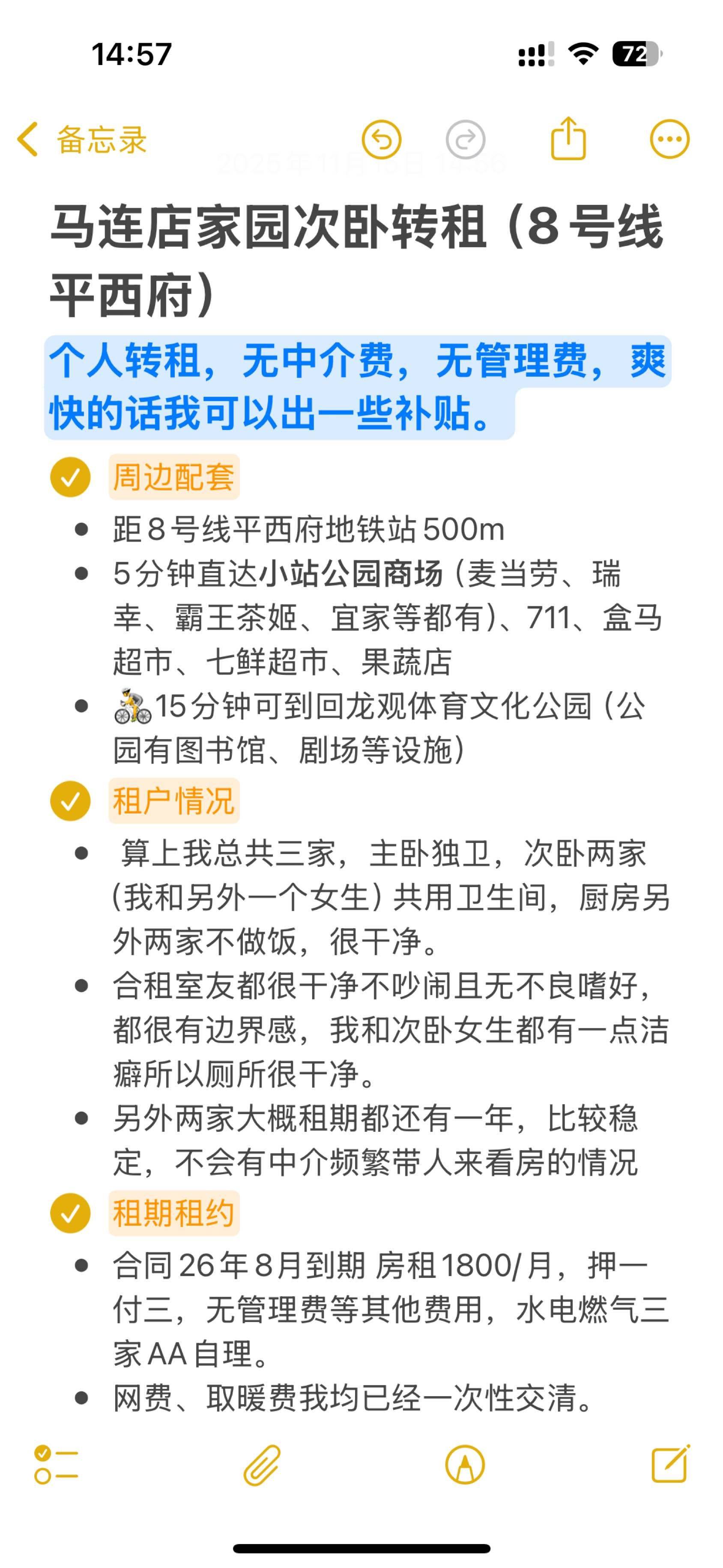Undo the last edit

click(x=382, y=140)
